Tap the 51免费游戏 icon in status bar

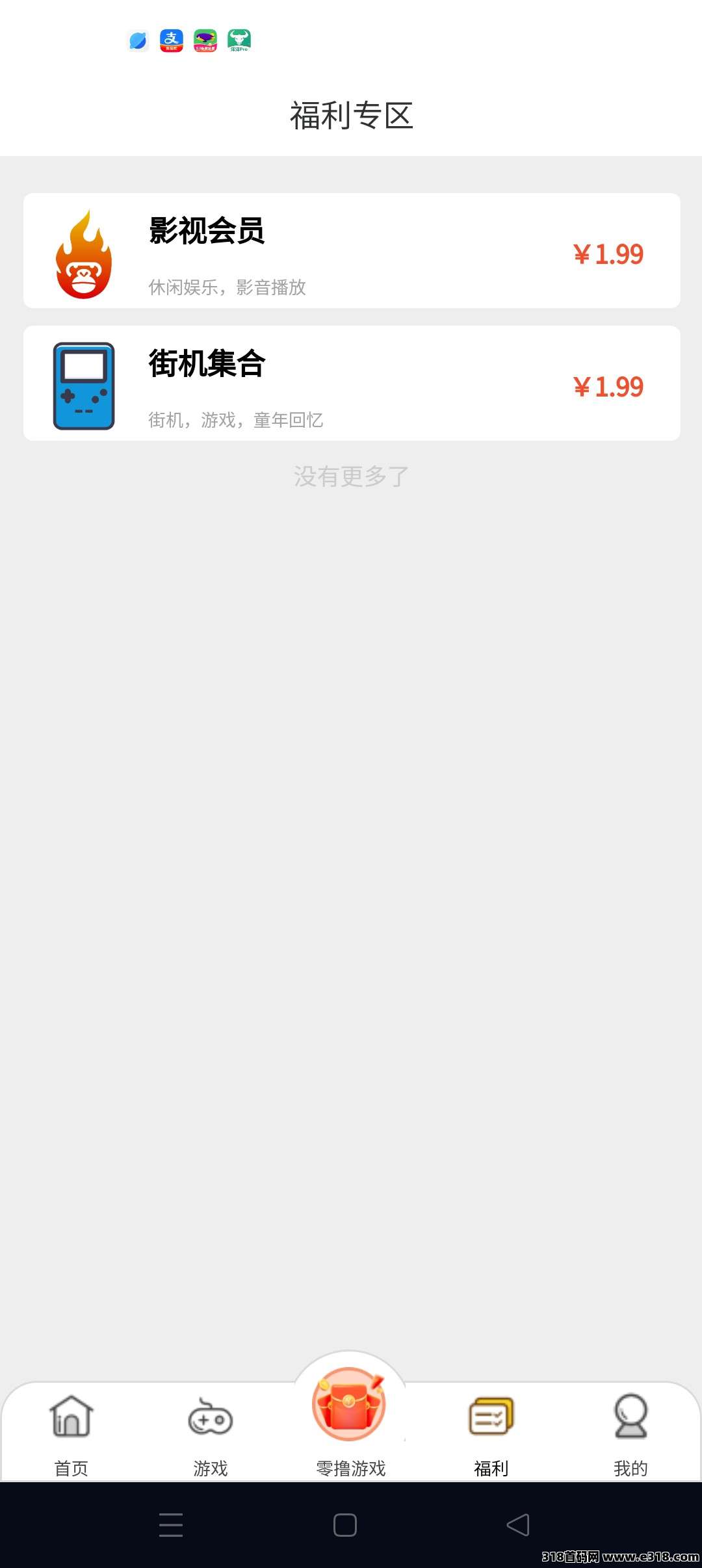[x=205, y=40]
